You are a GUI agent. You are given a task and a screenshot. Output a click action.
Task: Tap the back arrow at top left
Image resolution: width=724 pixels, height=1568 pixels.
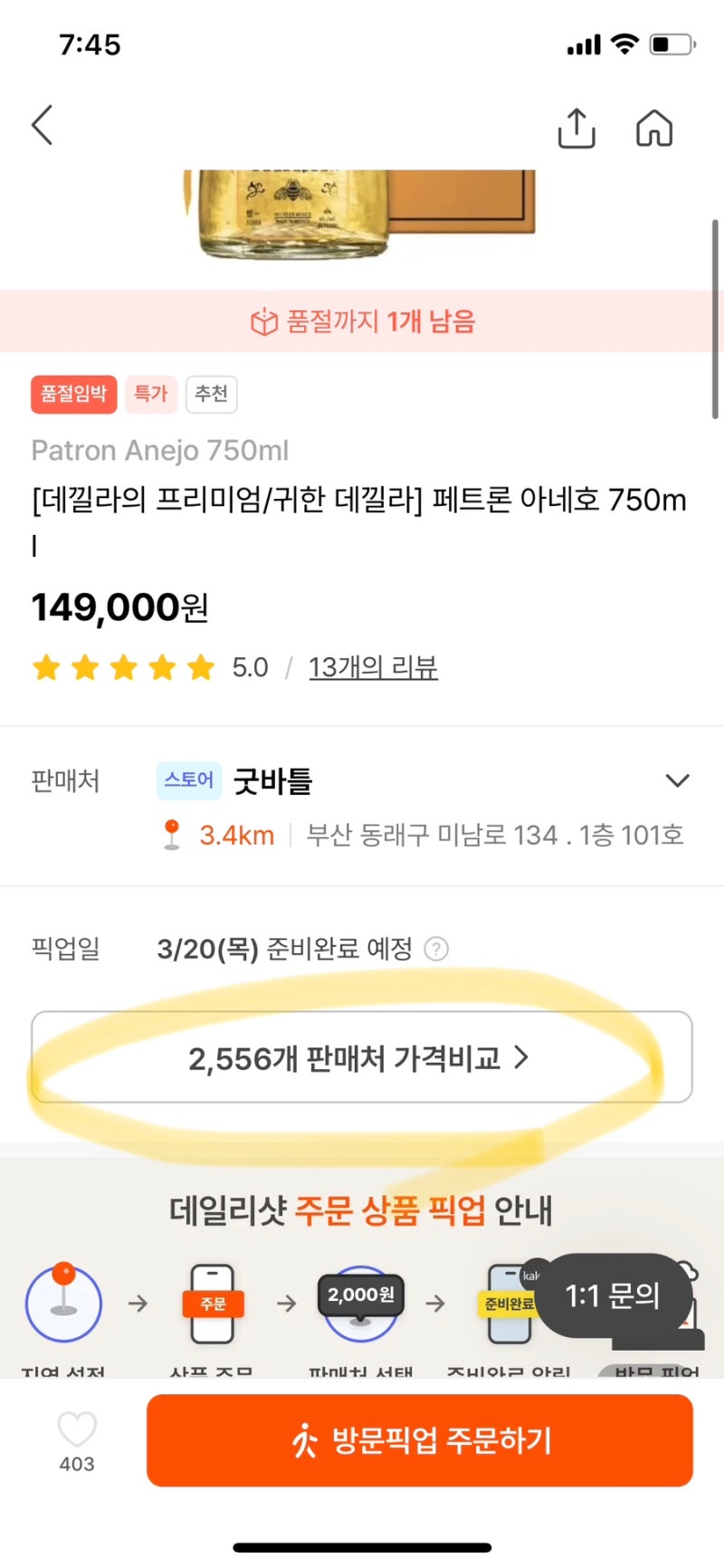[x=42, y=125]
